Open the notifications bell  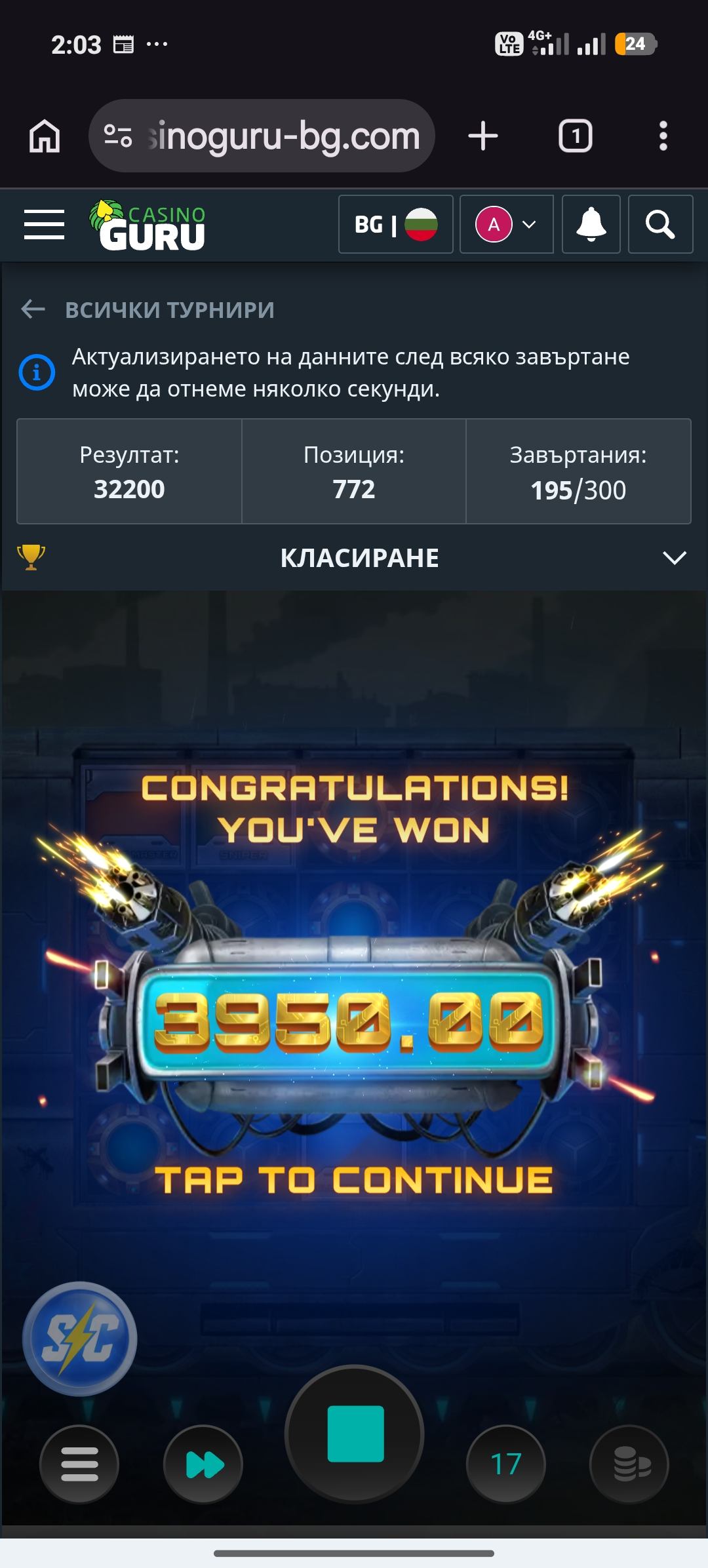pyautogui.click(x=591, y=224)
